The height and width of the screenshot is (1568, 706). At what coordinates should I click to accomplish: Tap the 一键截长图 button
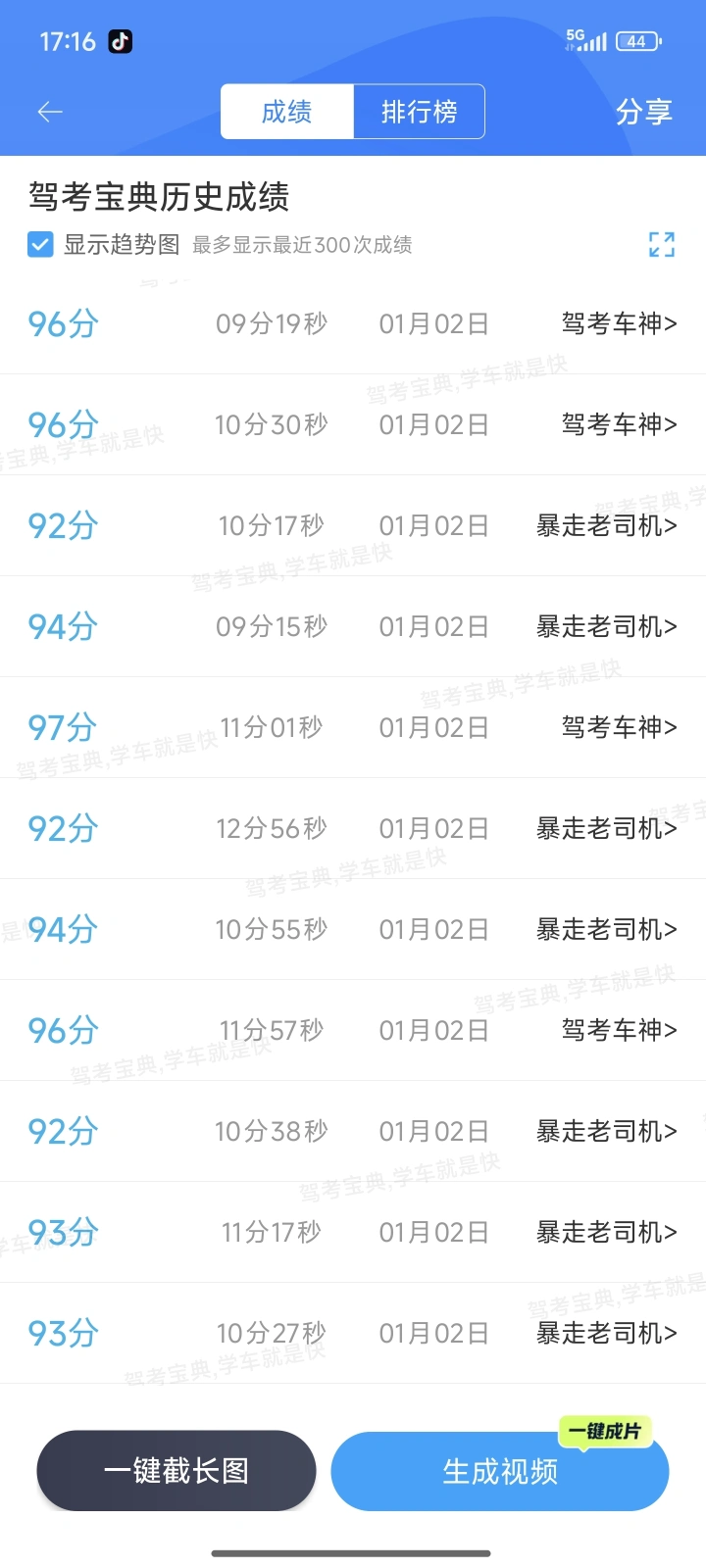176,1470
